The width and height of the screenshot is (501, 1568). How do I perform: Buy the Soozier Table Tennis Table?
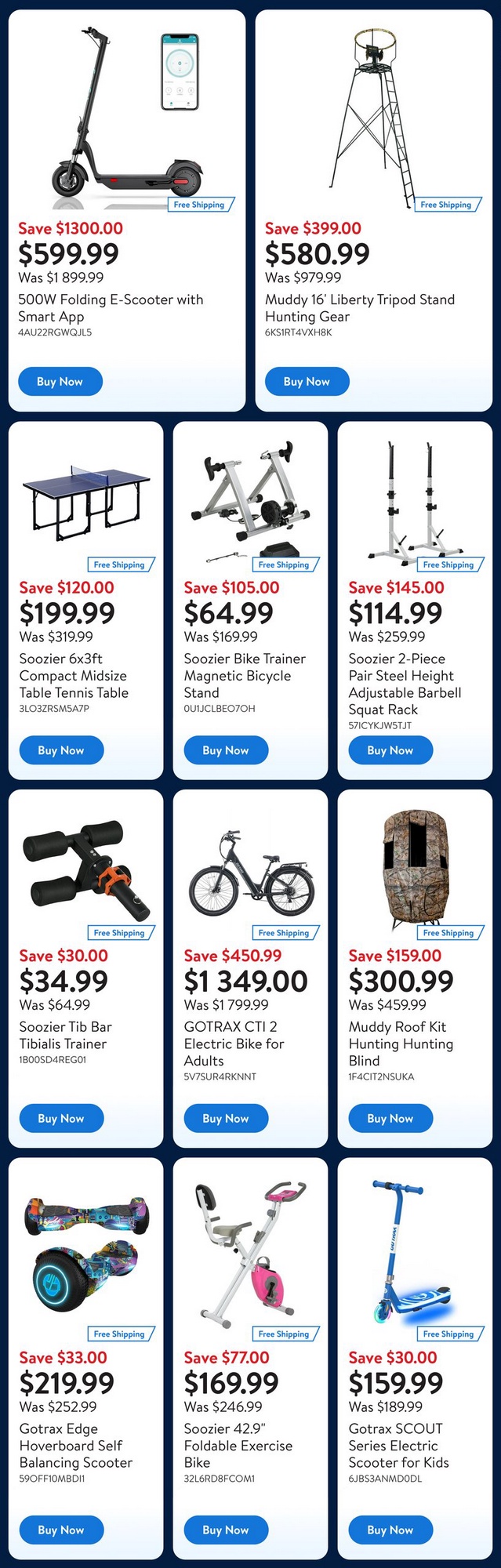[61, 750]
